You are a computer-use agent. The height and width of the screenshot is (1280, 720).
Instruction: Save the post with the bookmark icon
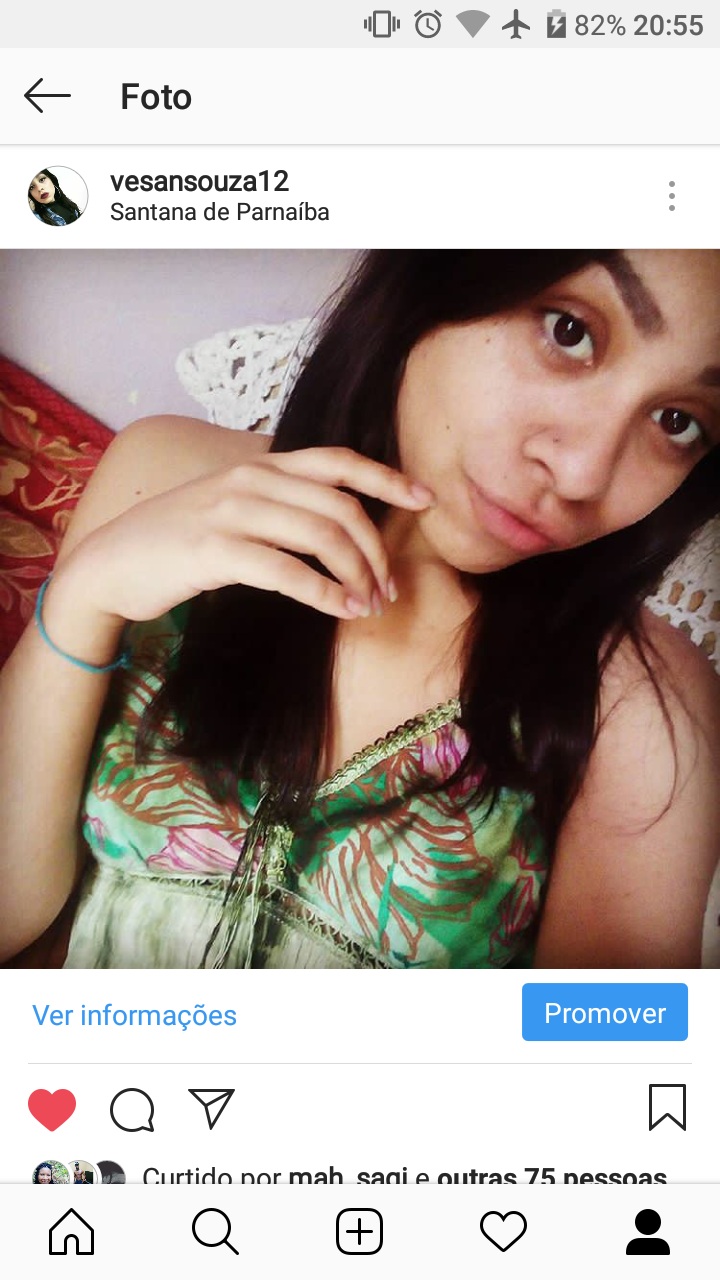click(667, 1108)
